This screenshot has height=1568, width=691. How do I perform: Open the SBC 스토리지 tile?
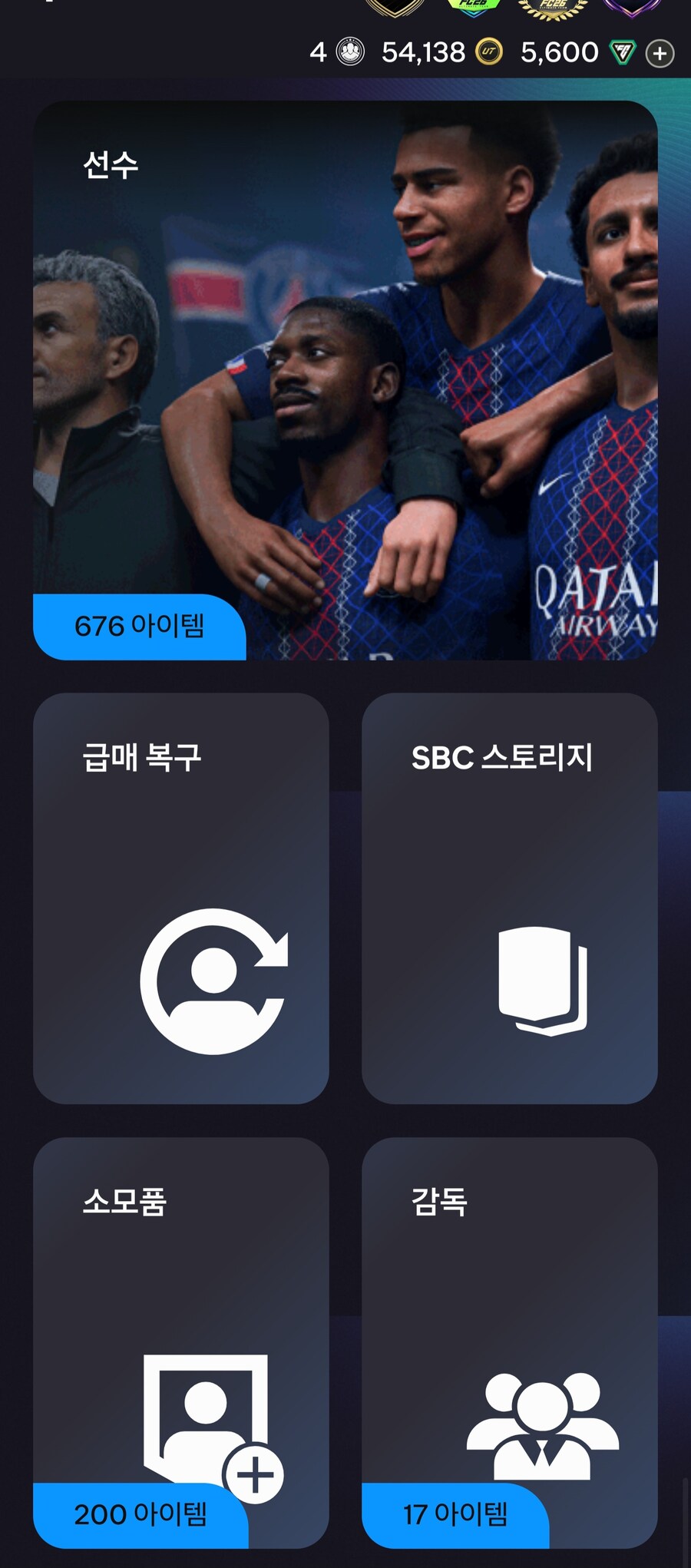[x=511, y=898]
